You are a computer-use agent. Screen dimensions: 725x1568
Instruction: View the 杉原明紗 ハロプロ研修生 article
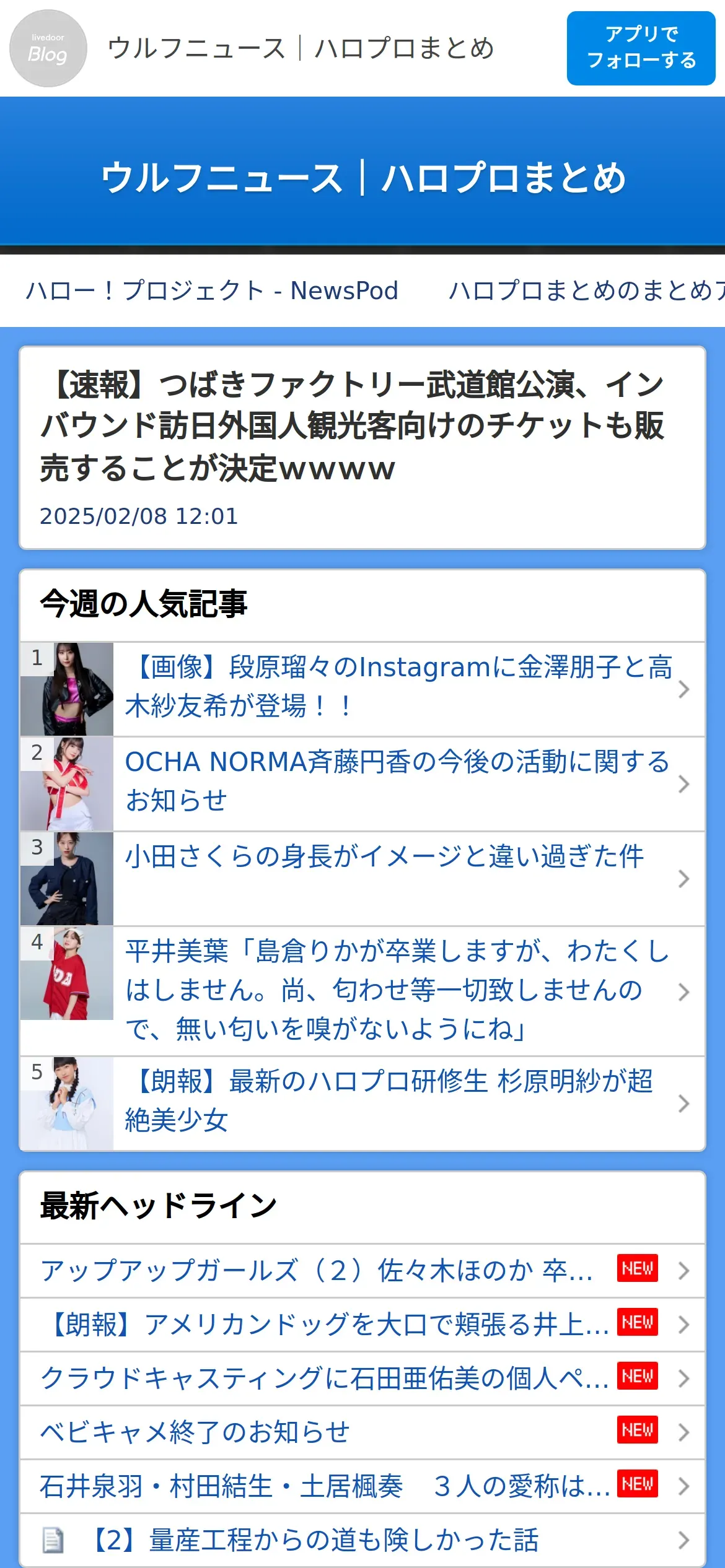(362, 1103)
